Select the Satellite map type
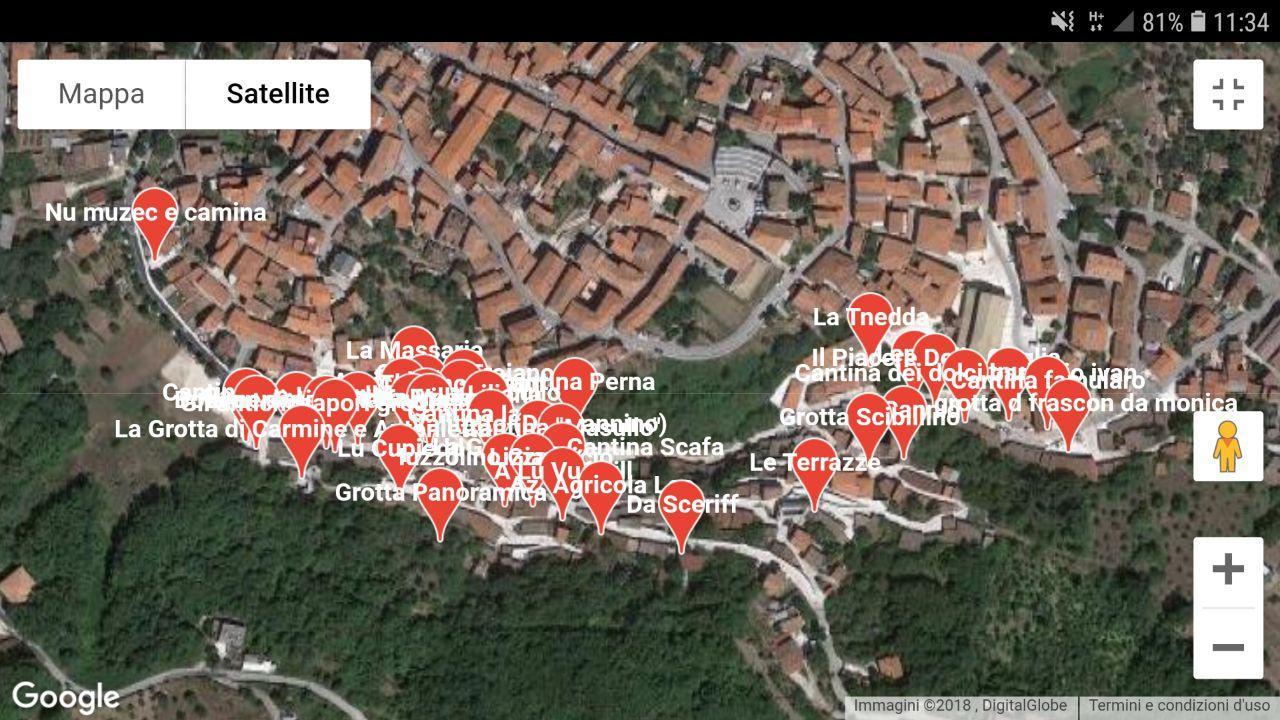This screenshot has width=1280, height=720. point(277,94)
